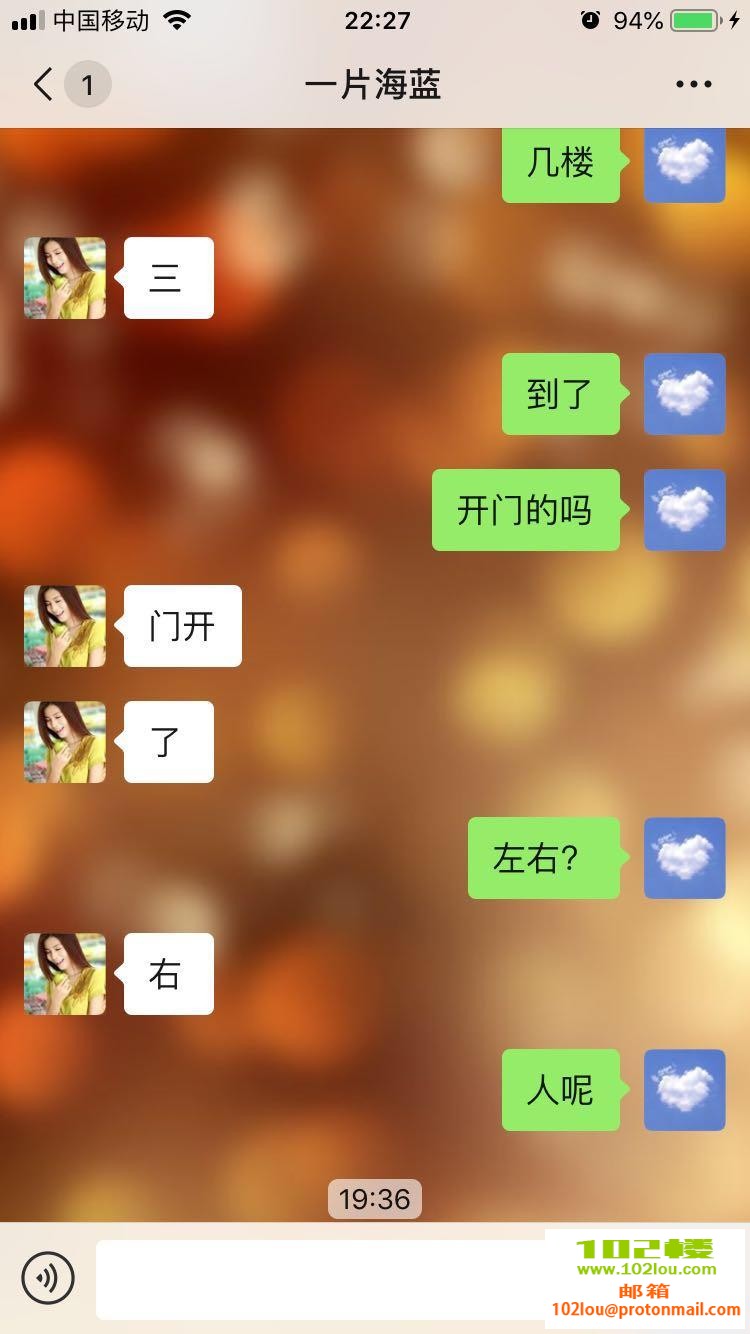This screenshot has height=1334, width=750.
Task: Open the chat options three-dot menu
Action: click(693, 85)
